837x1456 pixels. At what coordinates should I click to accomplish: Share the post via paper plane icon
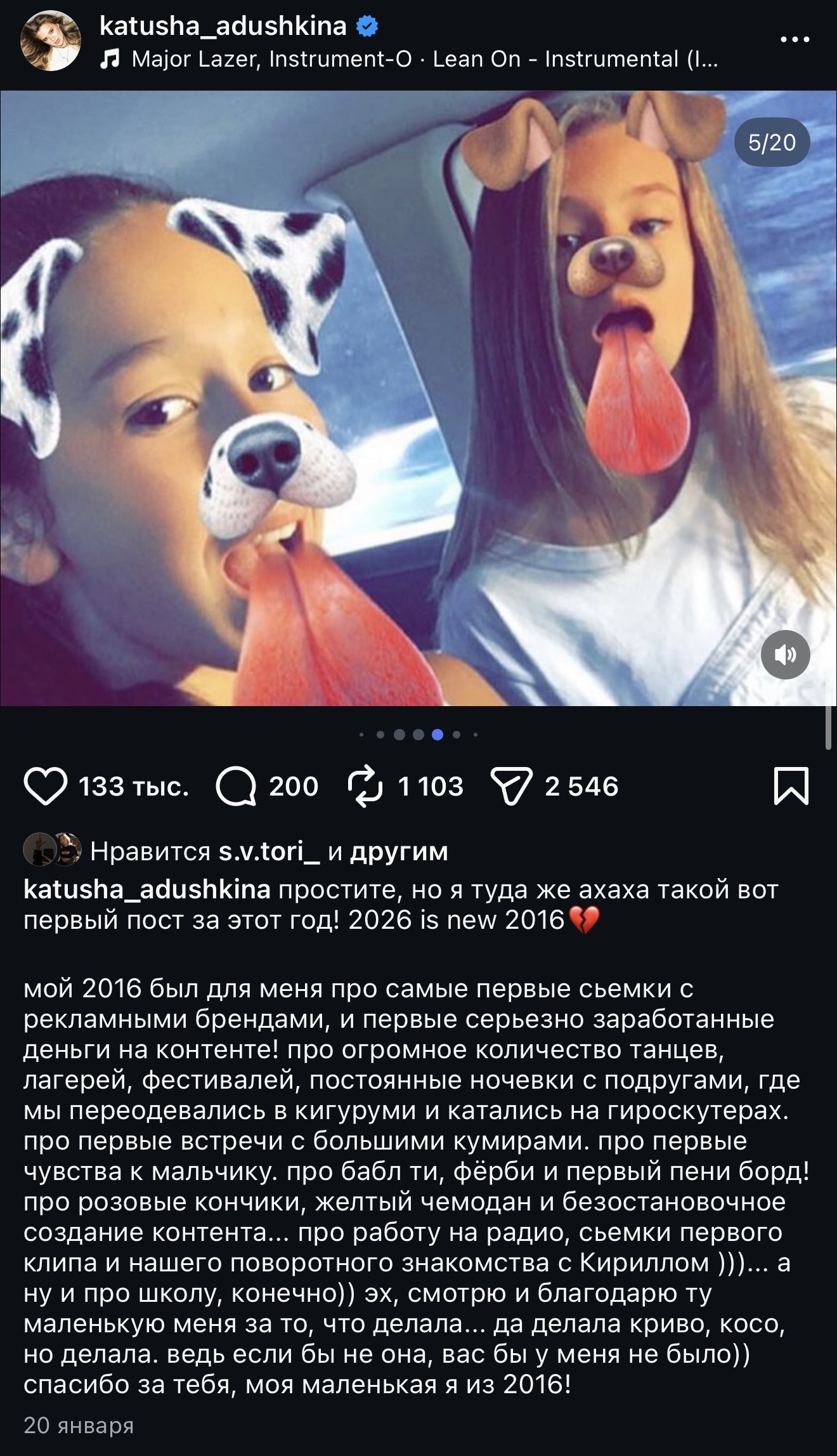(x=511, y=787)
